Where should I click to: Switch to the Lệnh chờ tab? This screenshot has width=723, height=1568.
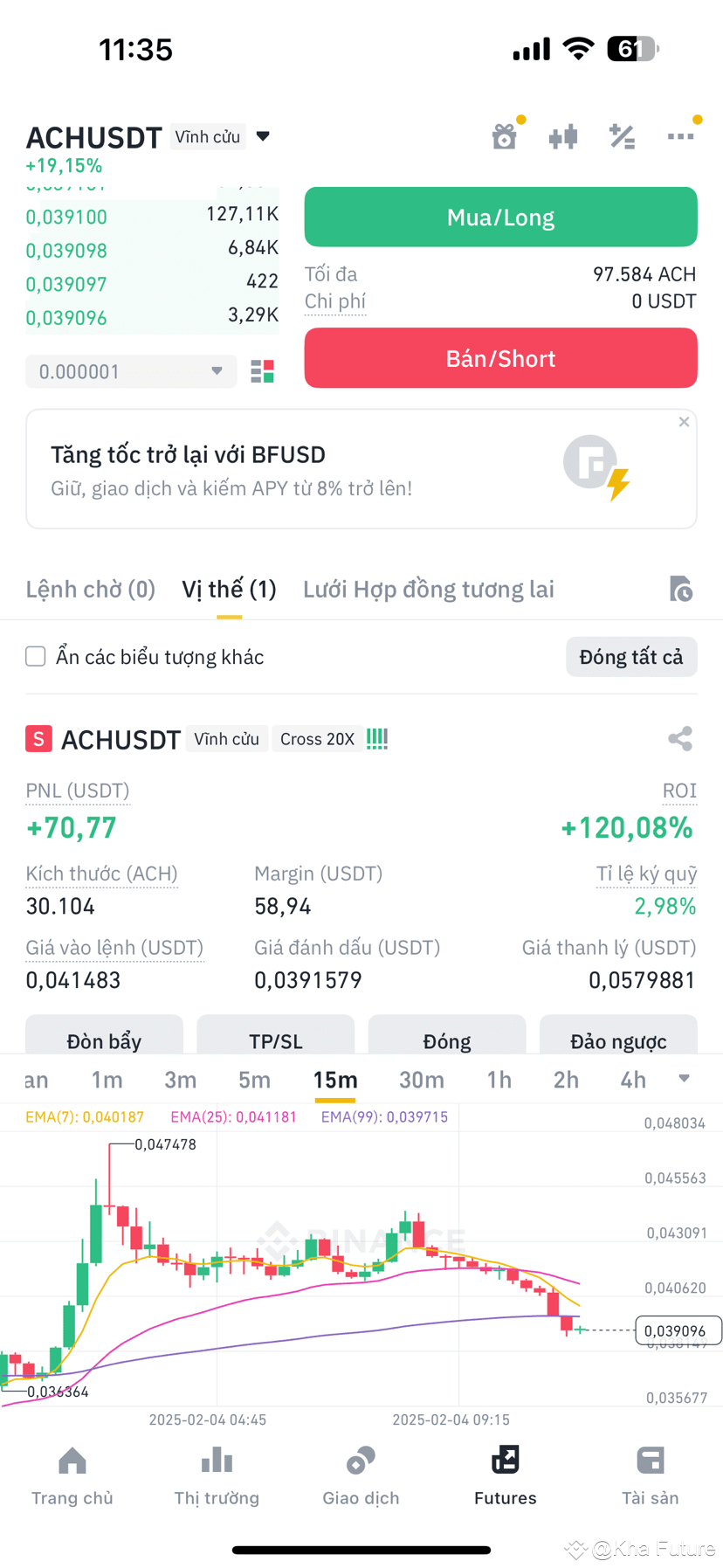click(90, 589)
